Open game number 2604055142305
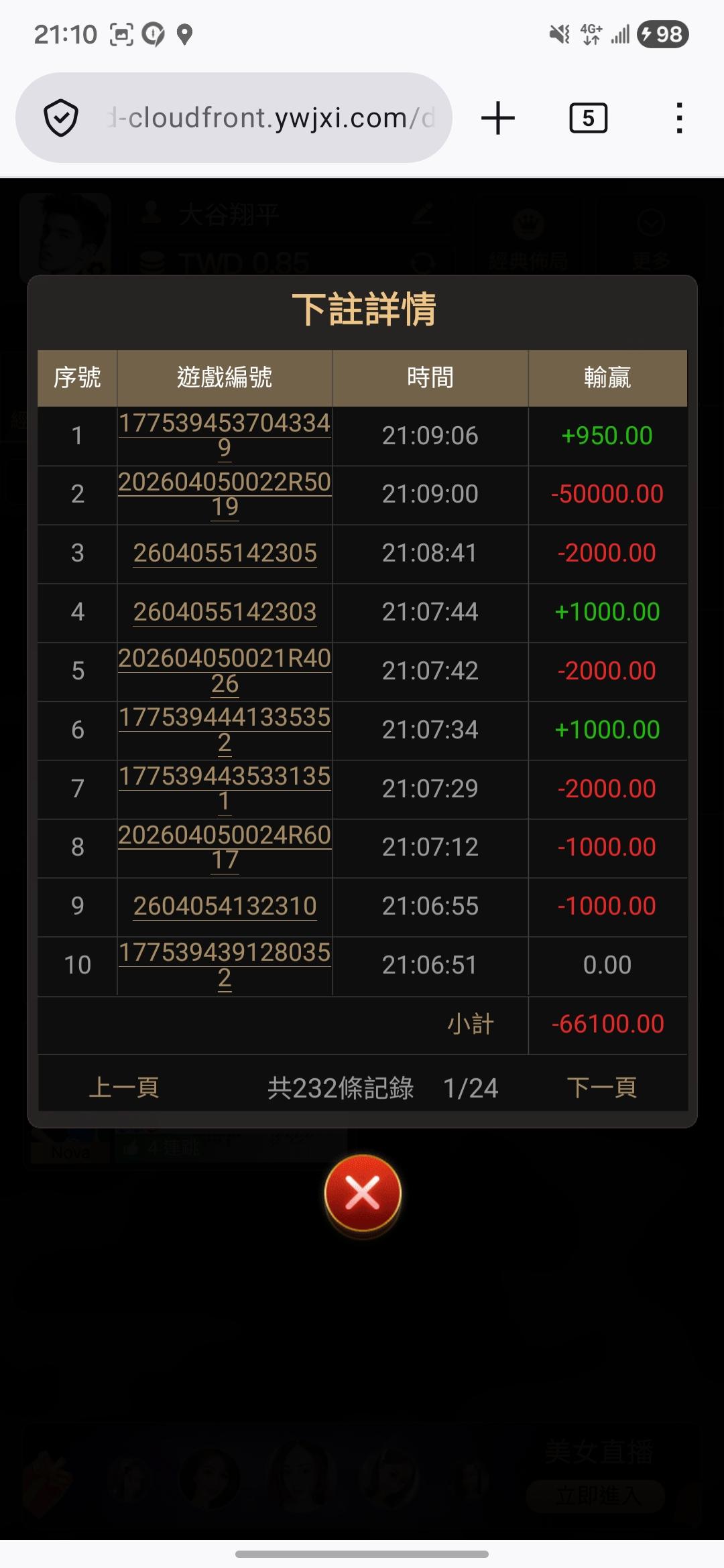 [x=225, y=553]
